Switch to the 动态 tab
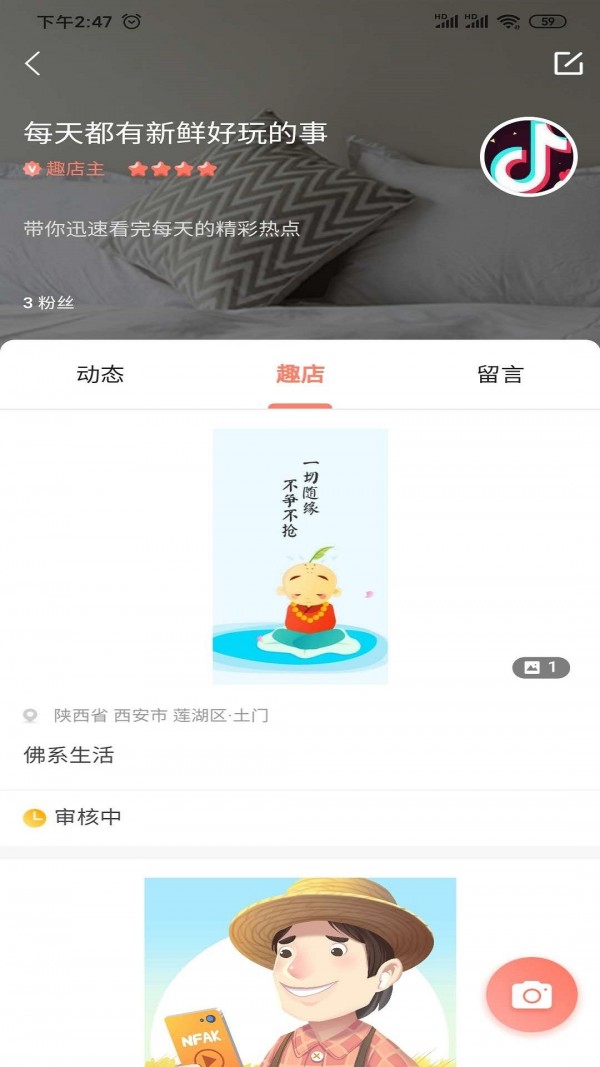This screenshot has height=1067, width=600. tap(100, 375)
